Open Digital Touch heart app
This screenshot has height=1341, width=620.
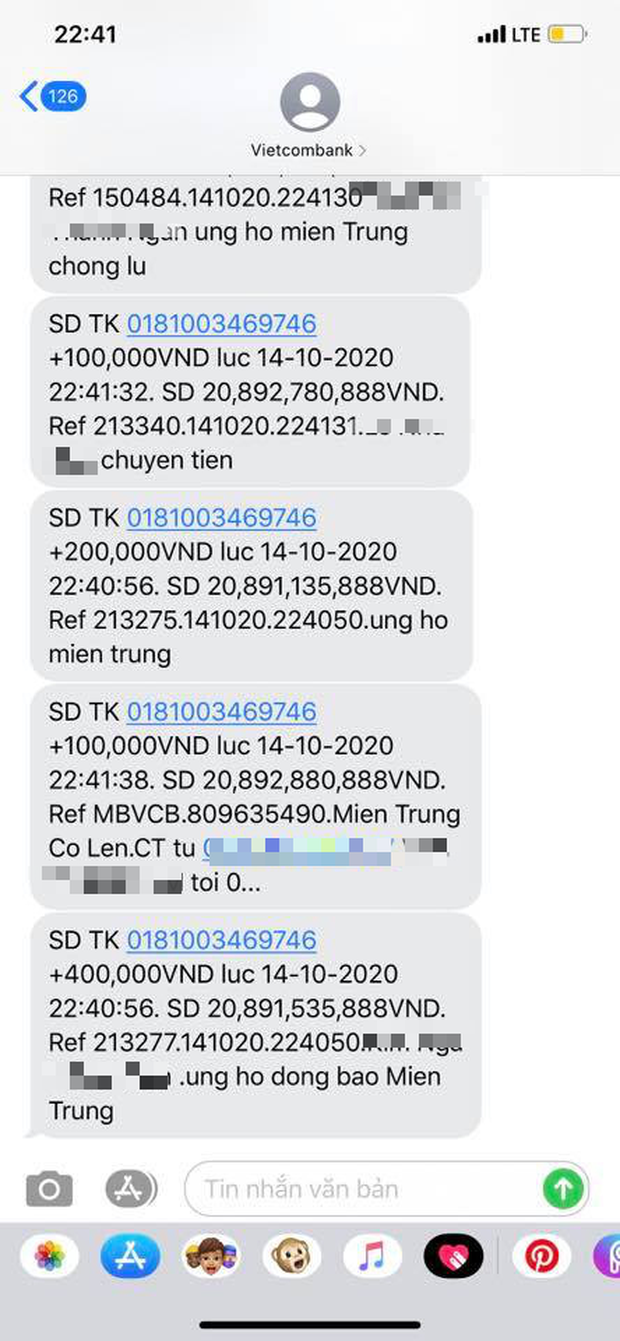pyautogui.click(x=453, y=1257)
